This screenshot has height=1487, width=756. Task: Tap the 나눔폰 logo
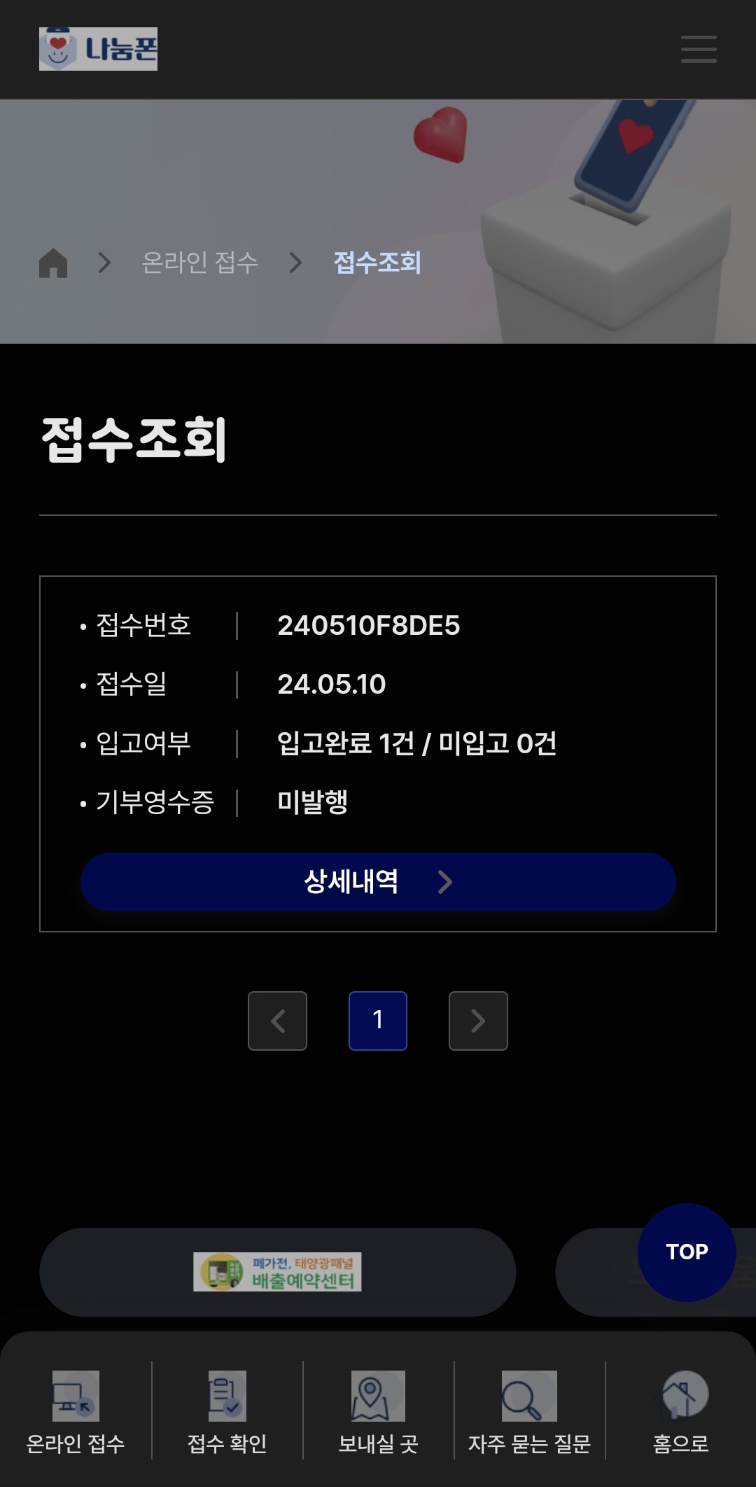pos(98,49)
